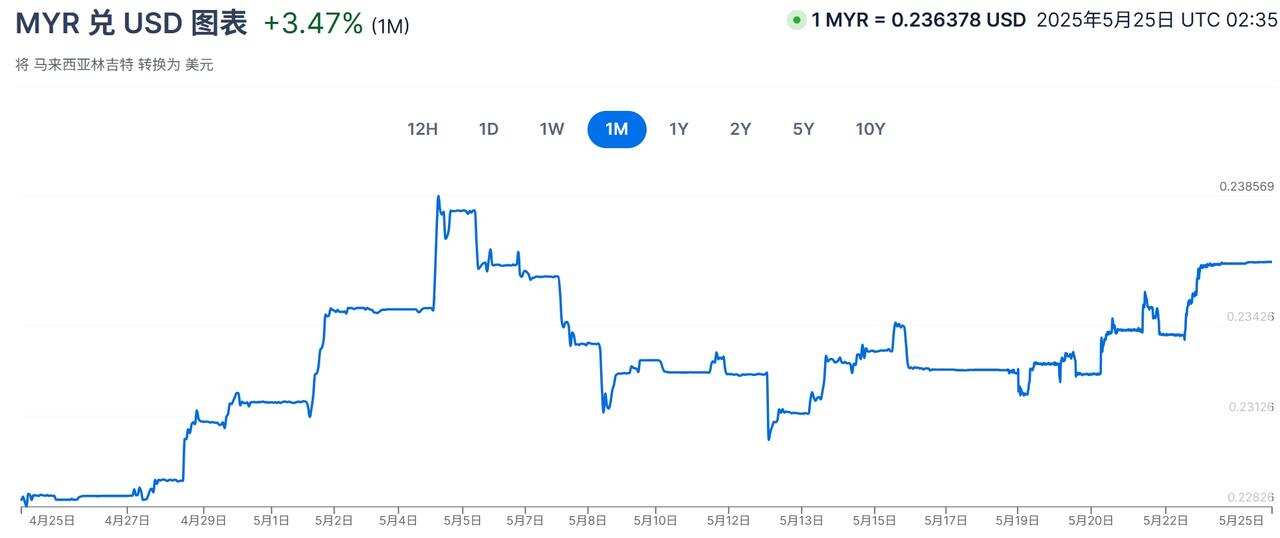
Task: Display the 10Y chart range
Action: click(x=870, y=129)
